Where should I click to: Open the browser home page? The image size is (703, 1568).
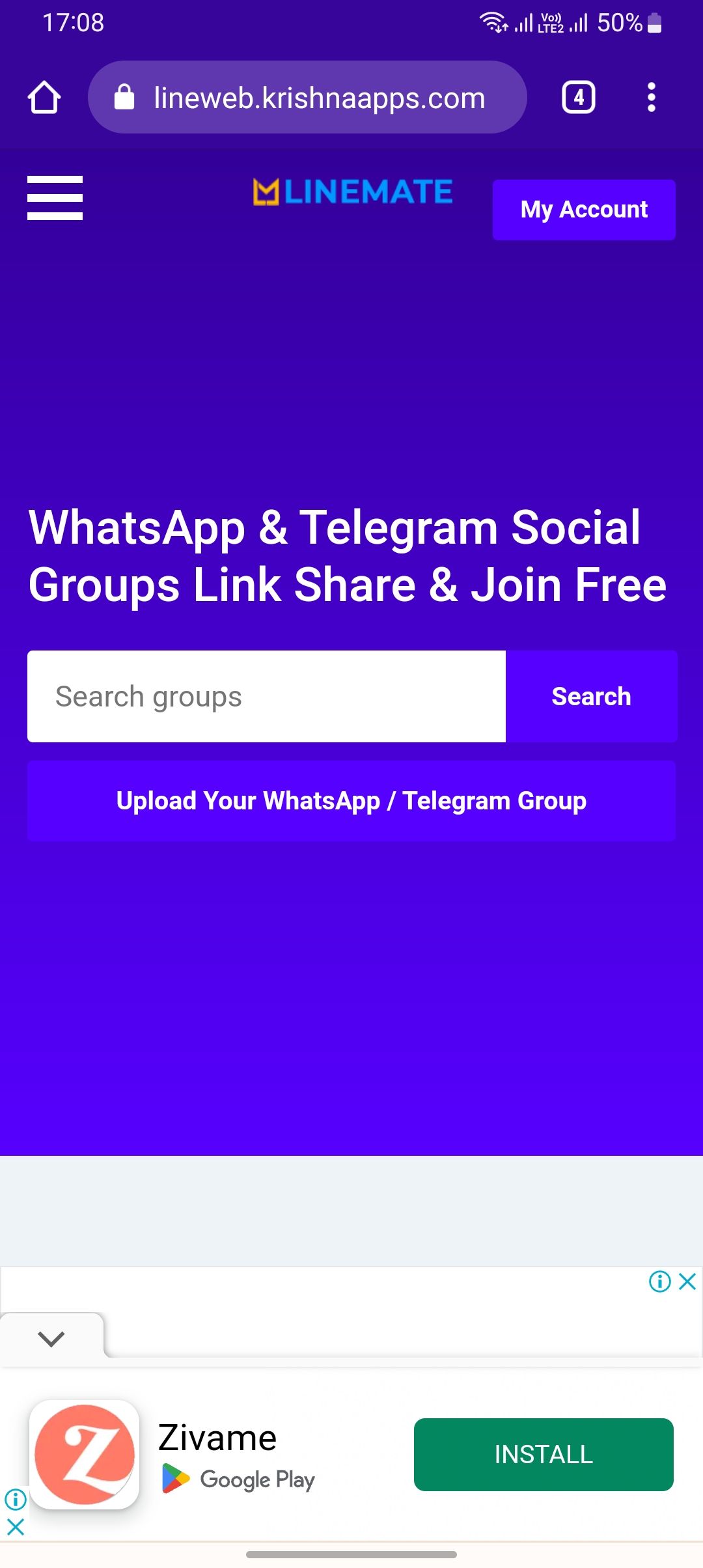[44, 98]
